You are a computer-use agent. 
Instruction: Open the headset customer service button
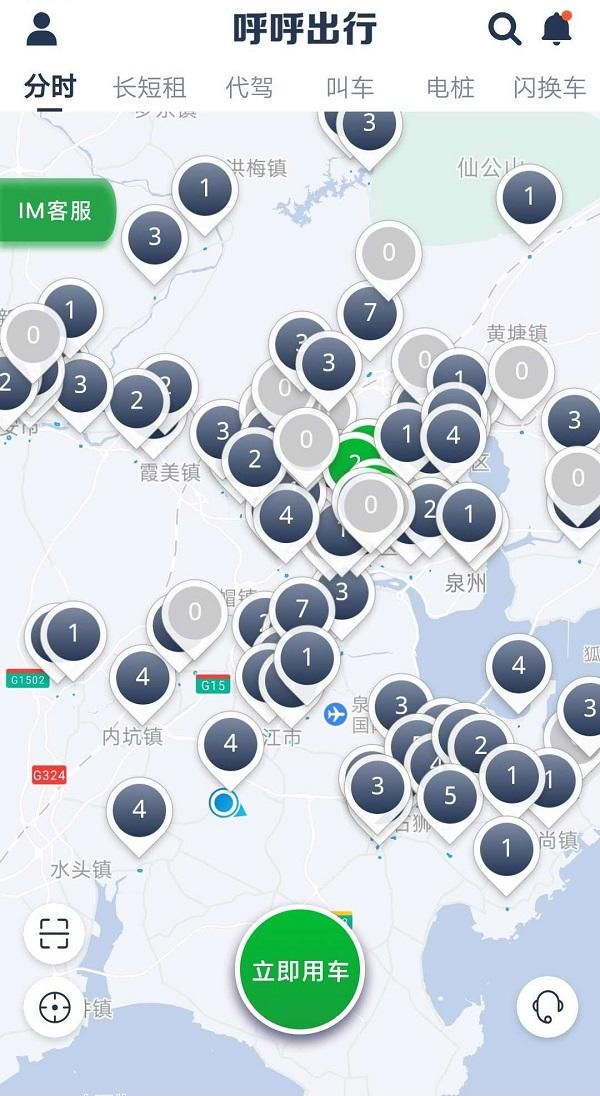pyautogui.click(x=548, y=1007)
